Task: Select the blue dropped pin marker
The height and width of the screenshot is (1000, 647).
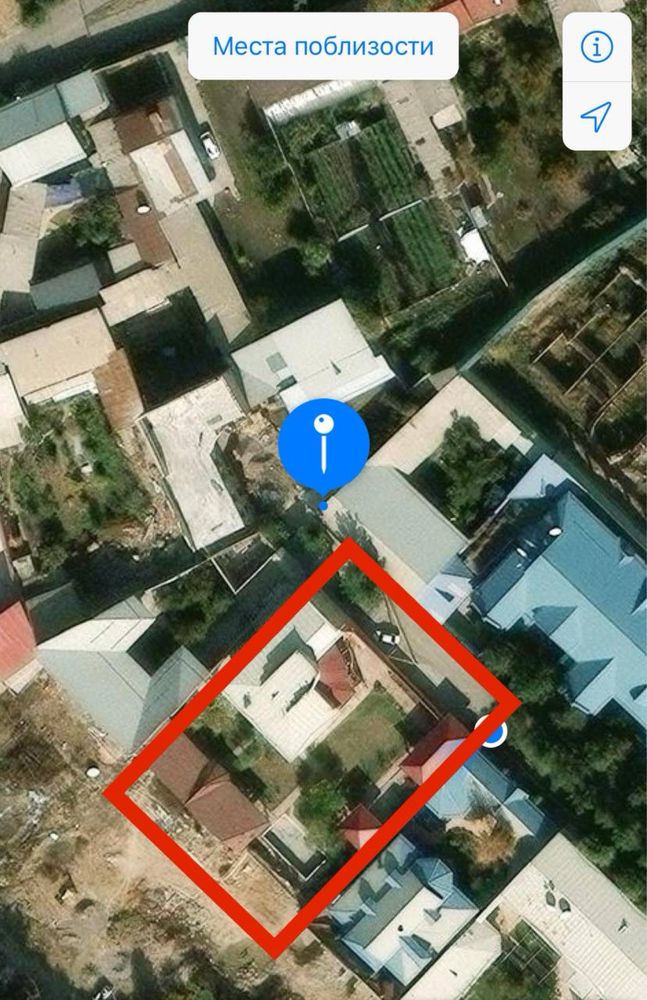Action: [x=324, y=449]
